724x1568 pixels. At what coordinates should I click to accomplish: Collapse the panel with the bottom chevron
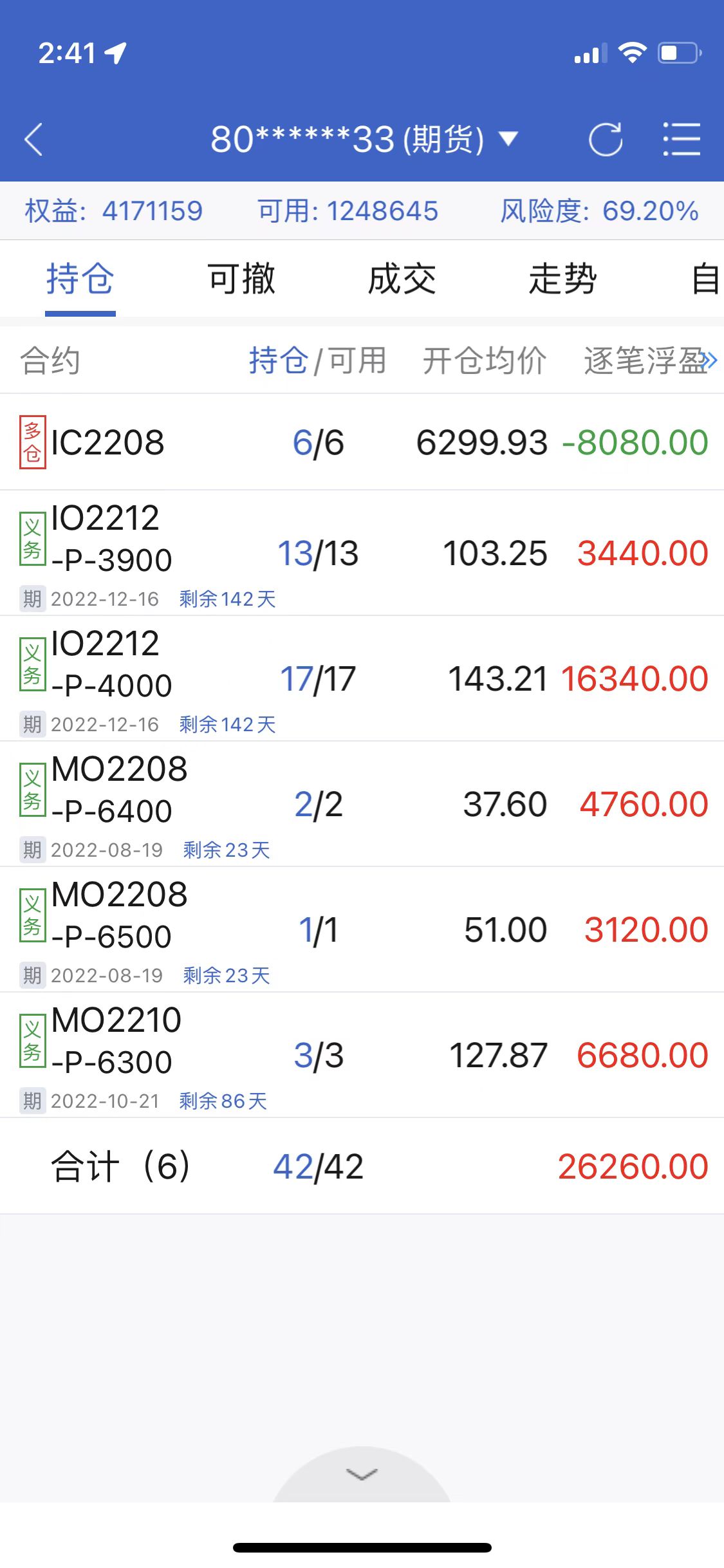[x=362, y=1474]
